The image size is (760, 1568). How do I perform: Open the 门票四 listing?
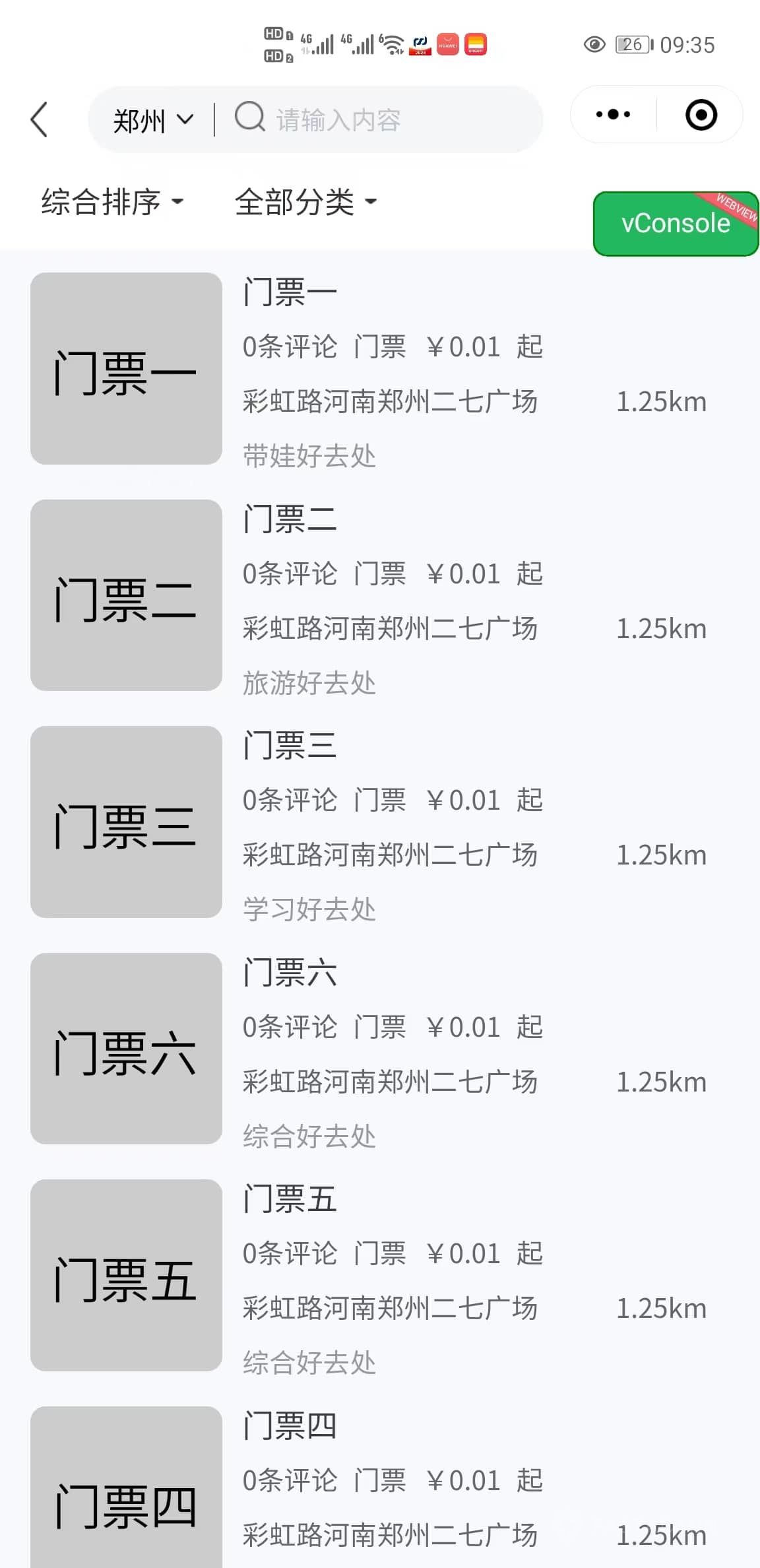tap(380, 1487)
